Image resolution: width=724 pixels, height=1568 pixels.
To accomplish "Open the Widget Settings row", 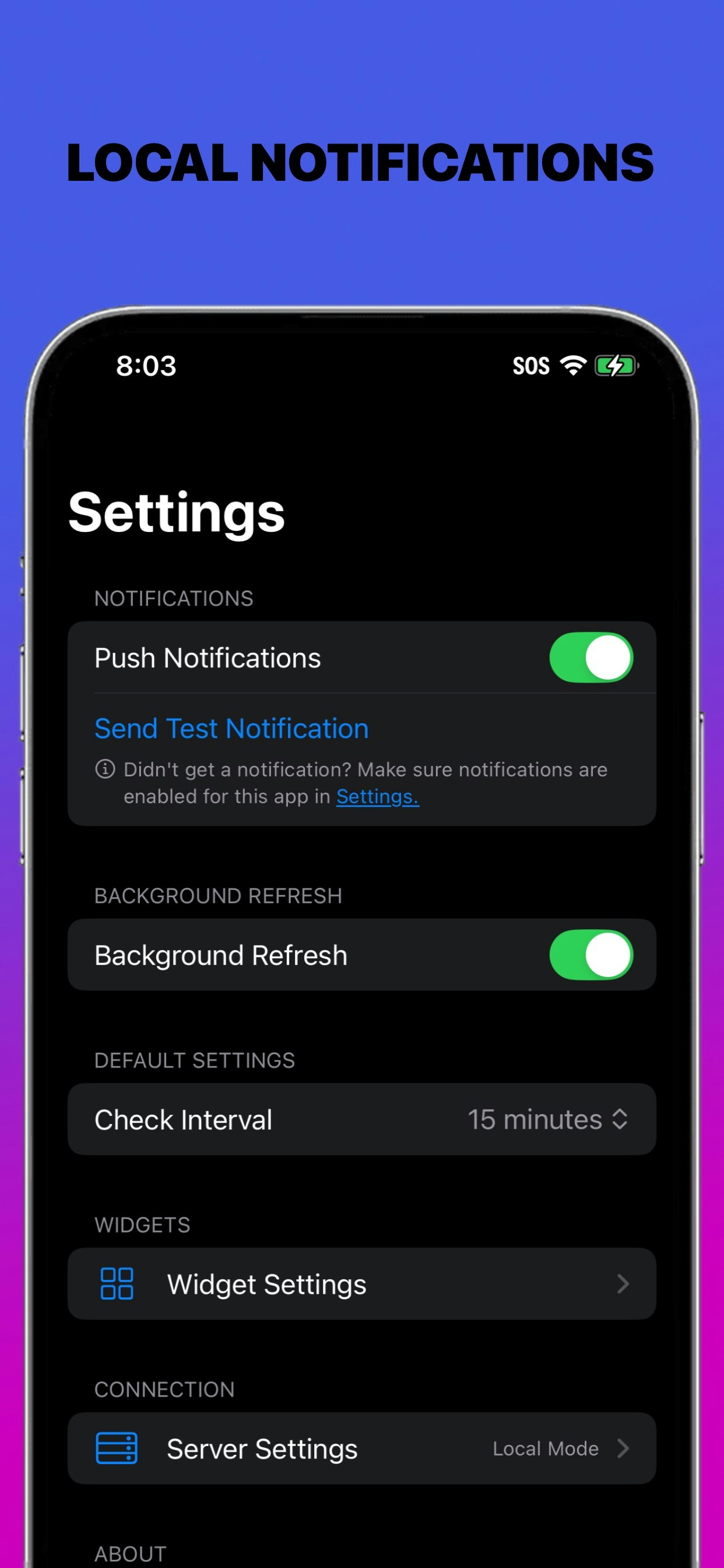I will tap(266, 1284).
